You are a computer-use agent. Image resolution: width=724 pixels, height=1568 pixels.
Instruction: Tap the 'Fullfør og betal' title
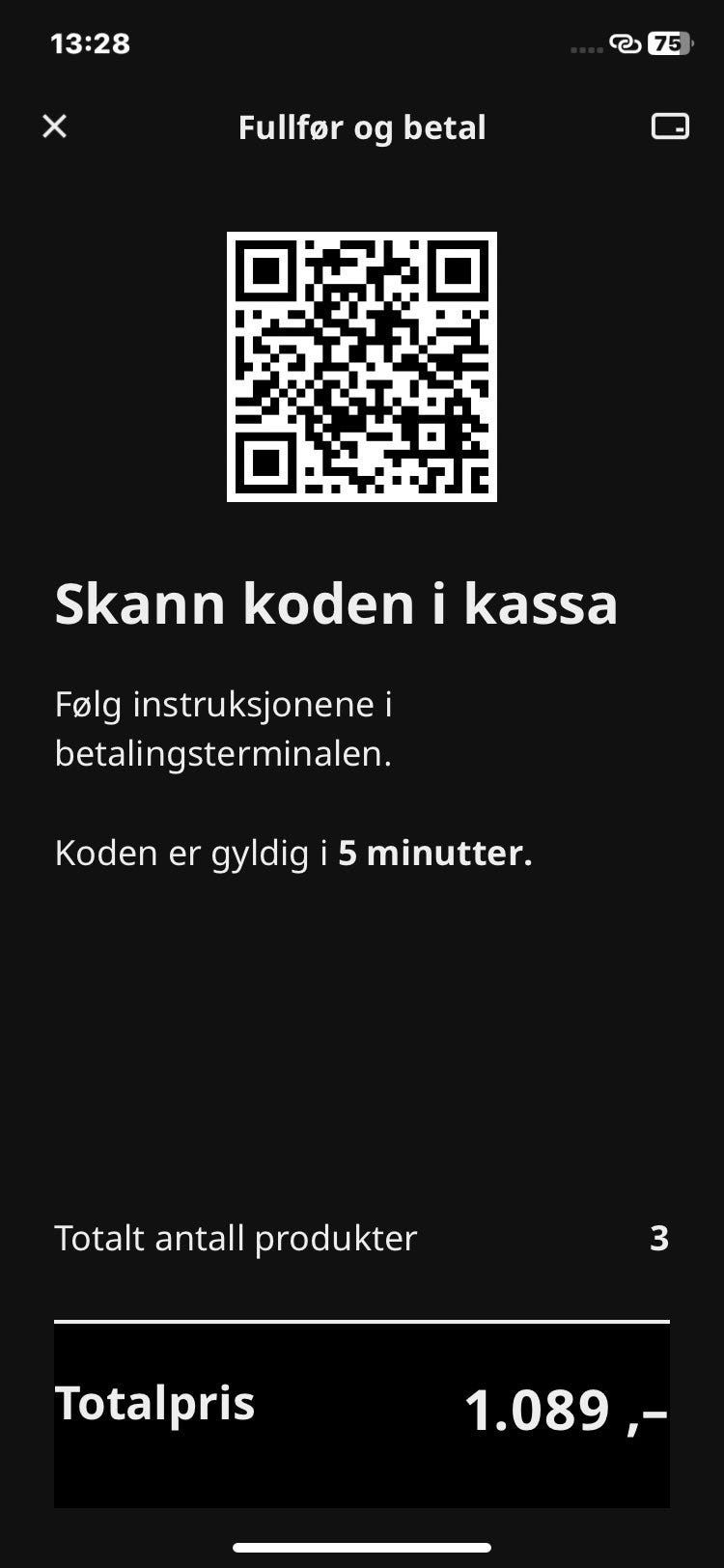click(362, 127)
